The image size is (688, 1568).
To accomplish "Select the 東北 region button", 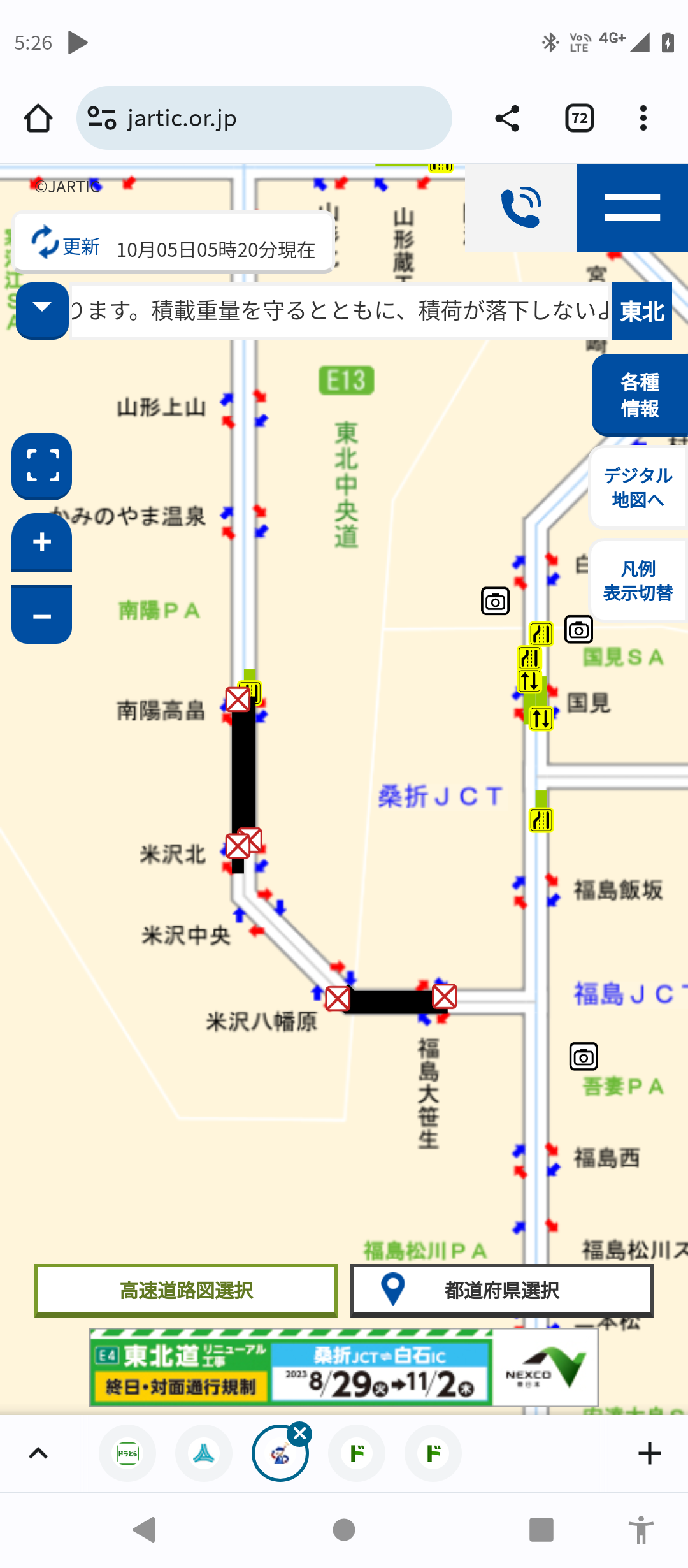I will pyautogui.click(x=641, y=311).
